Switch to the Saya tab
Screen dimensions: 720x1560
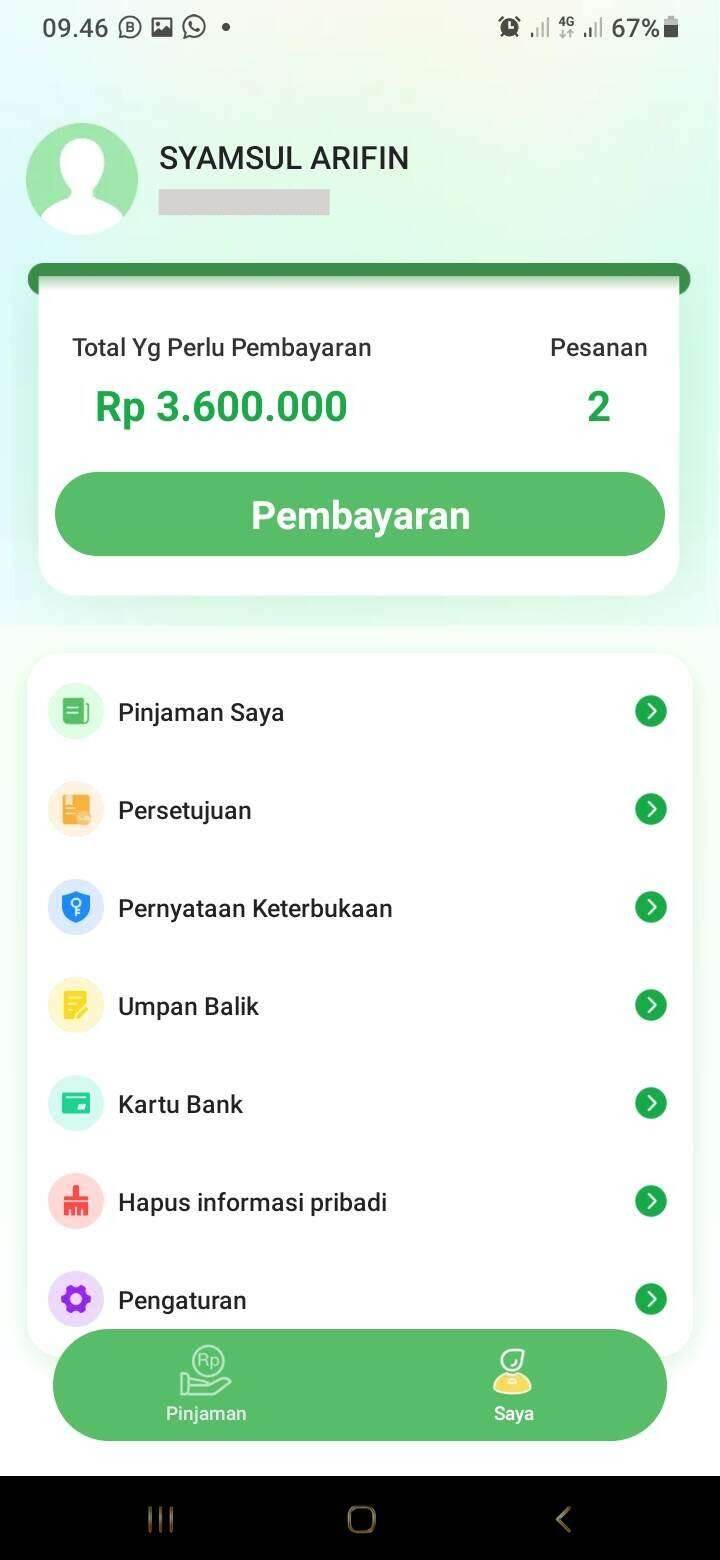pos(513,1385)
